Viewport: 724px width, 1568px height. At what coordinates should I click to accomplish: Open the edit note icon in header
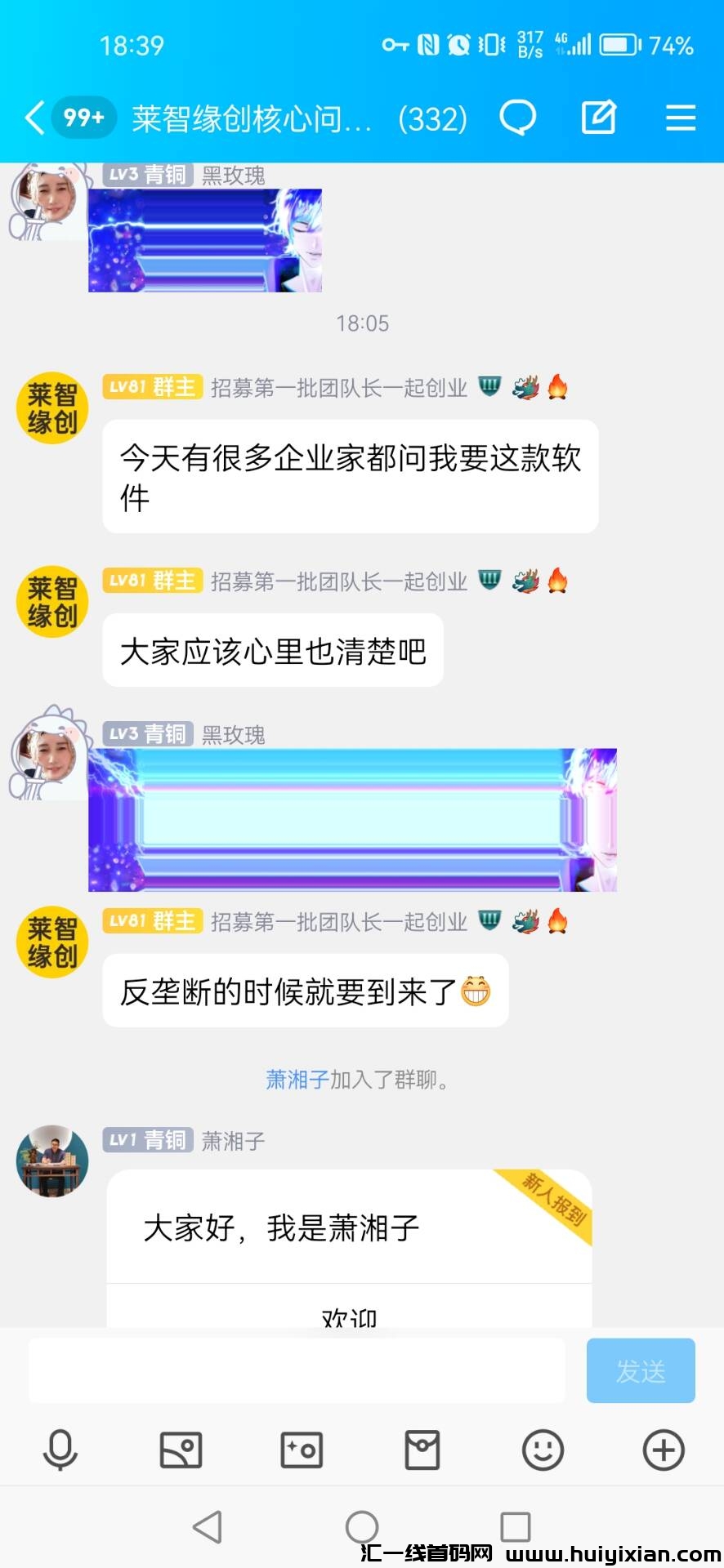599,118
